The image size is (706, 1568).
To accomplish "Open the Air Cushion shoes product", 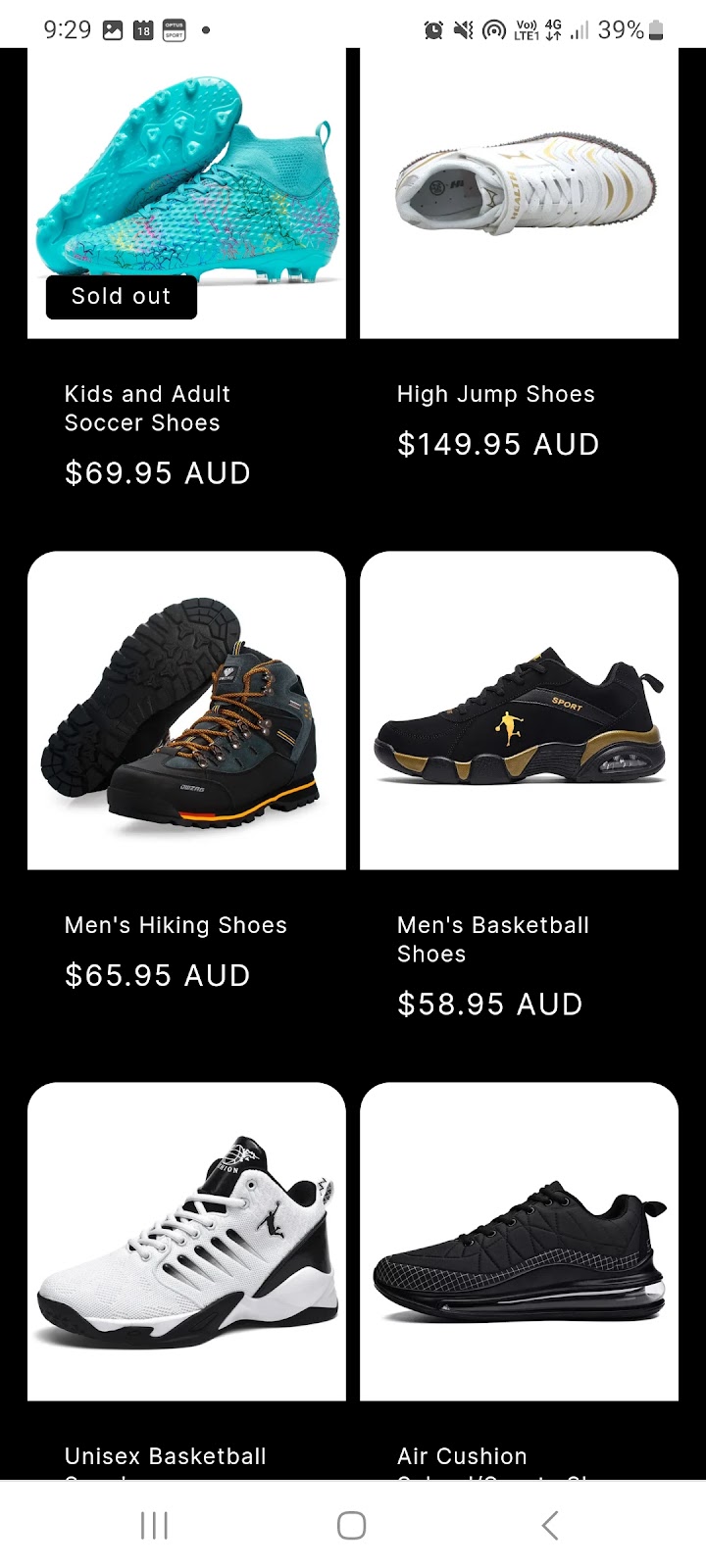I will pos(519,1241).
